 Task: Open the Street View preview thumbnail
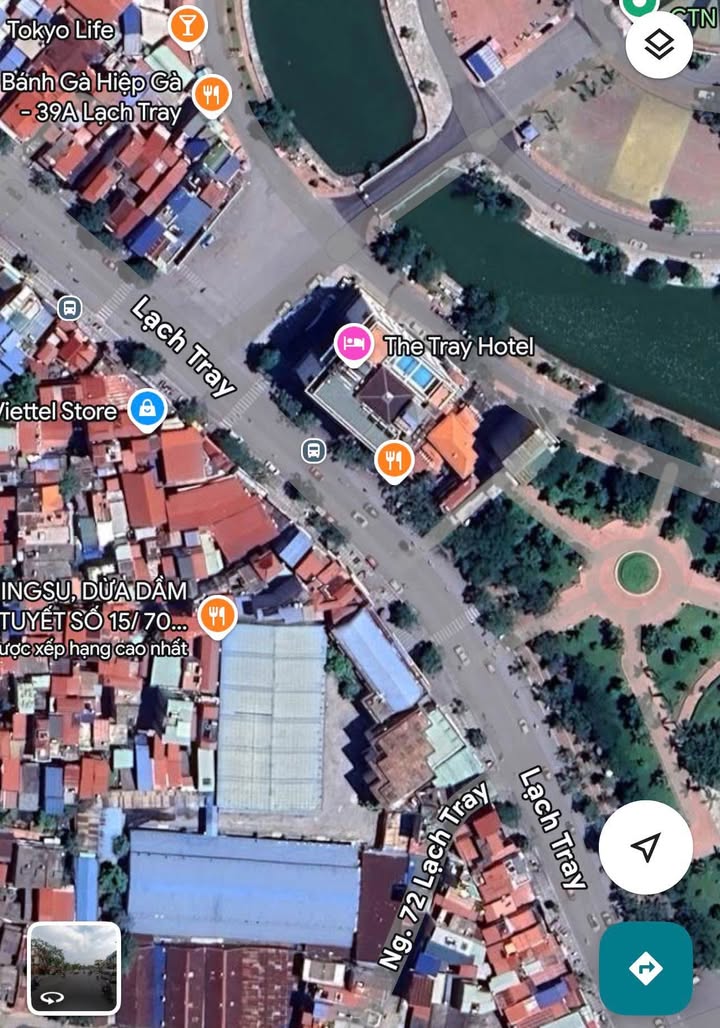tap(74, 968)
